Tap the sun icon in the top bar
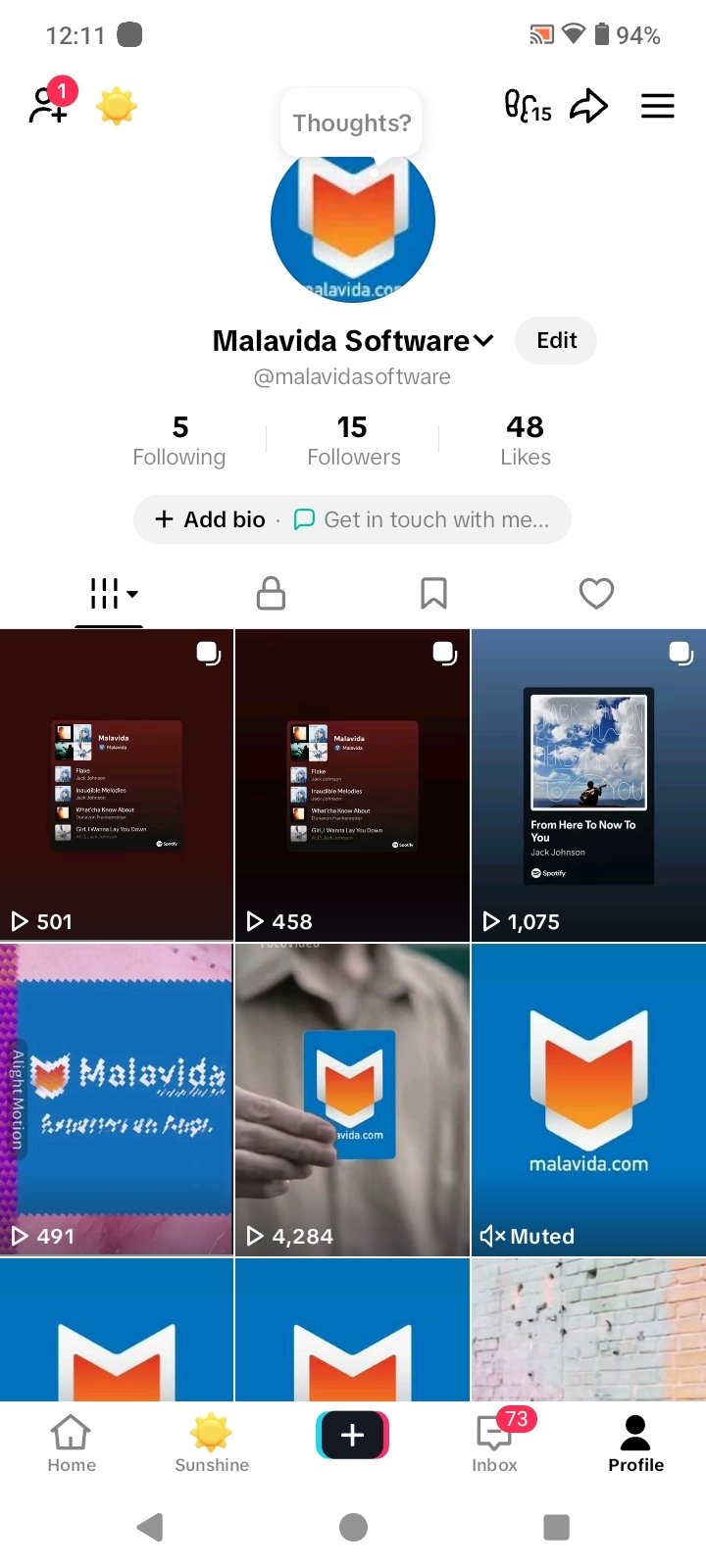The height and width of the screenshot is (1568, 706). [116, 105]
